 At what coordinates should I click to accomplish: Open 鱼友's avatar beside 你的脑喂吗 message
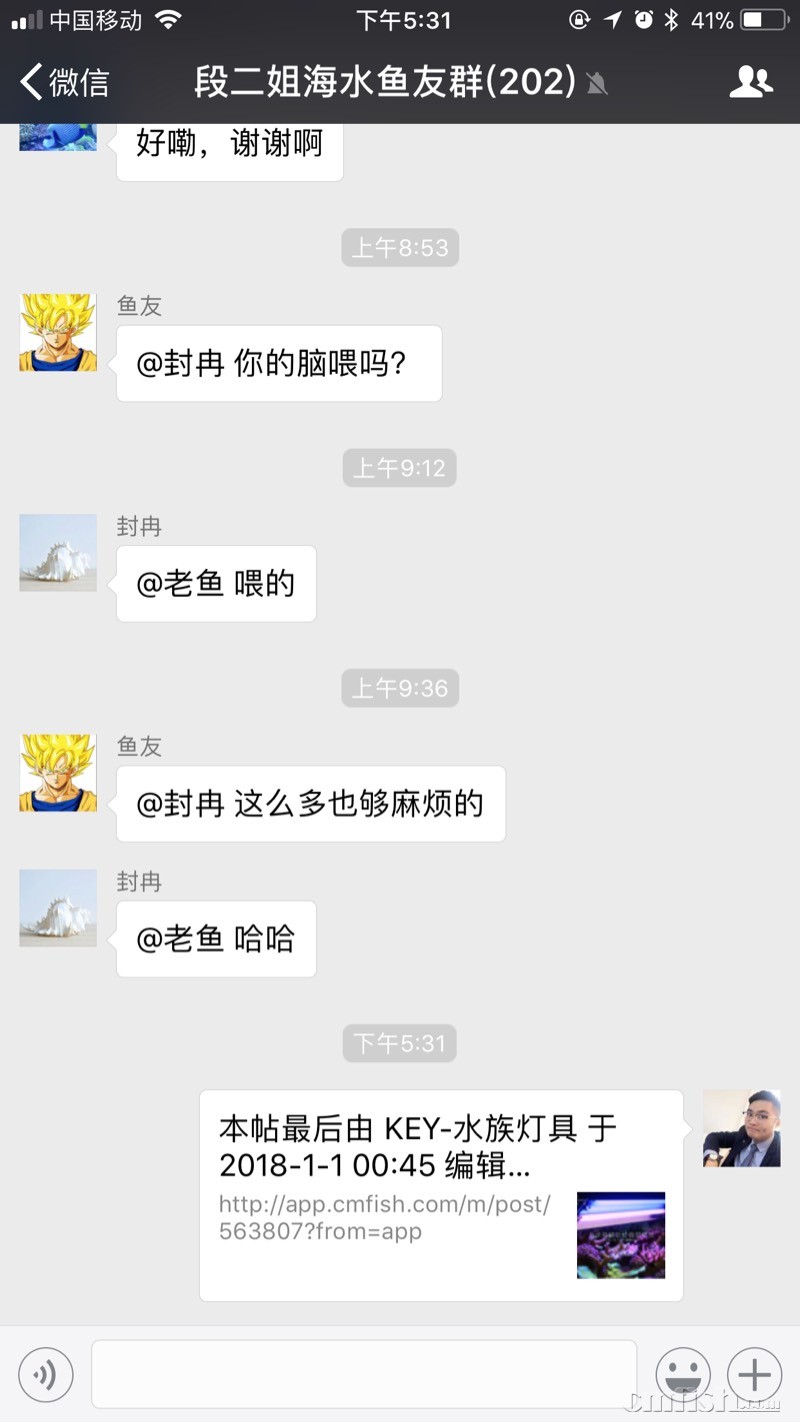[x=58, y=333]
